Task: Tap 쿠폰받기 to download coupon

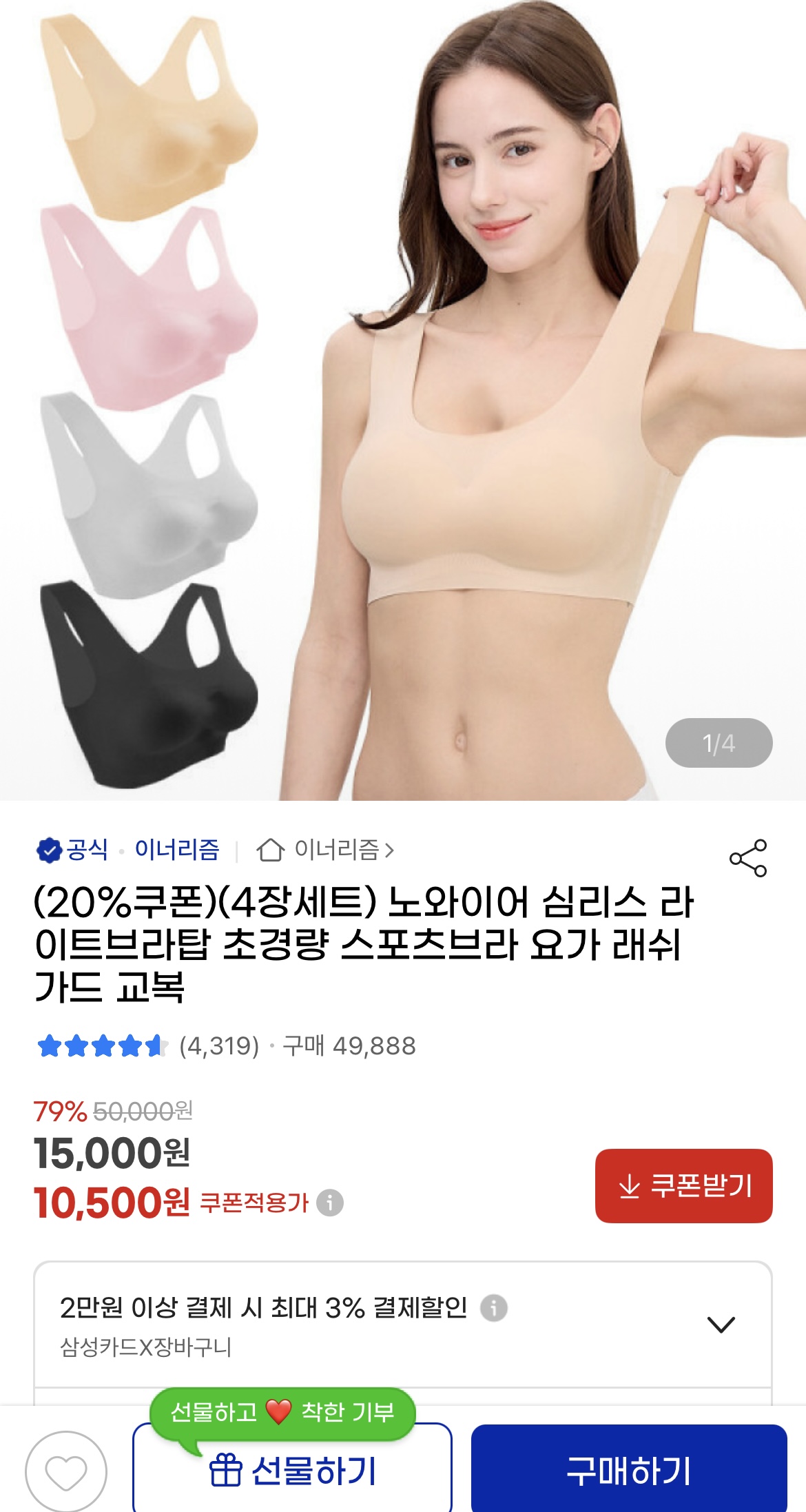Action: click(683, 1185)
